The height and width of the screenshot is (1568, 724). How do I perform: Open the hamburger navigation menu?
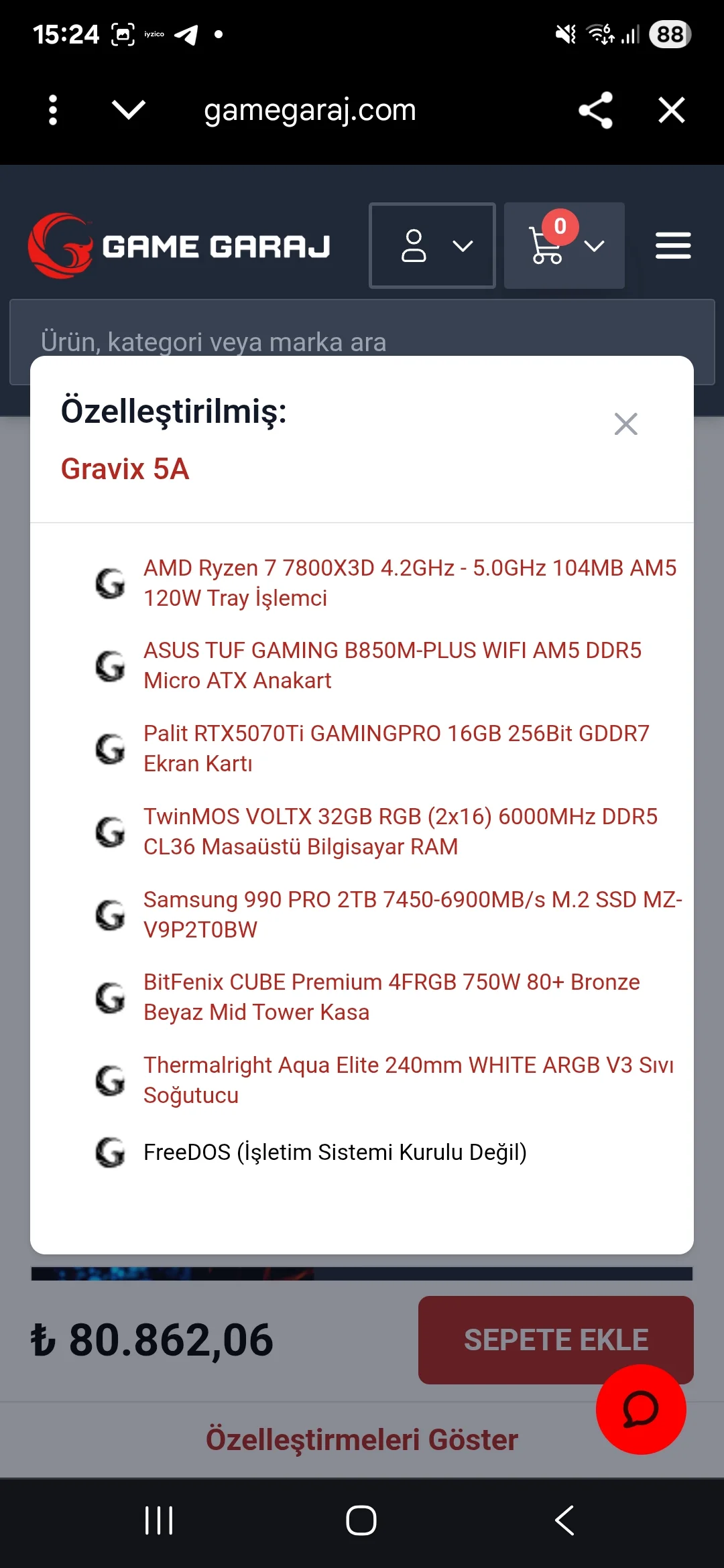[x=673, y=246]
